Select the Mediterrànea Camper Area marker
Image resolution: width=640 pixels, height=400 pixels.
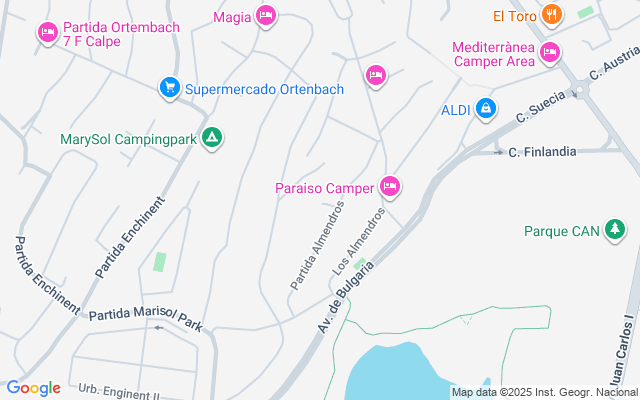[x=549, y=53]
